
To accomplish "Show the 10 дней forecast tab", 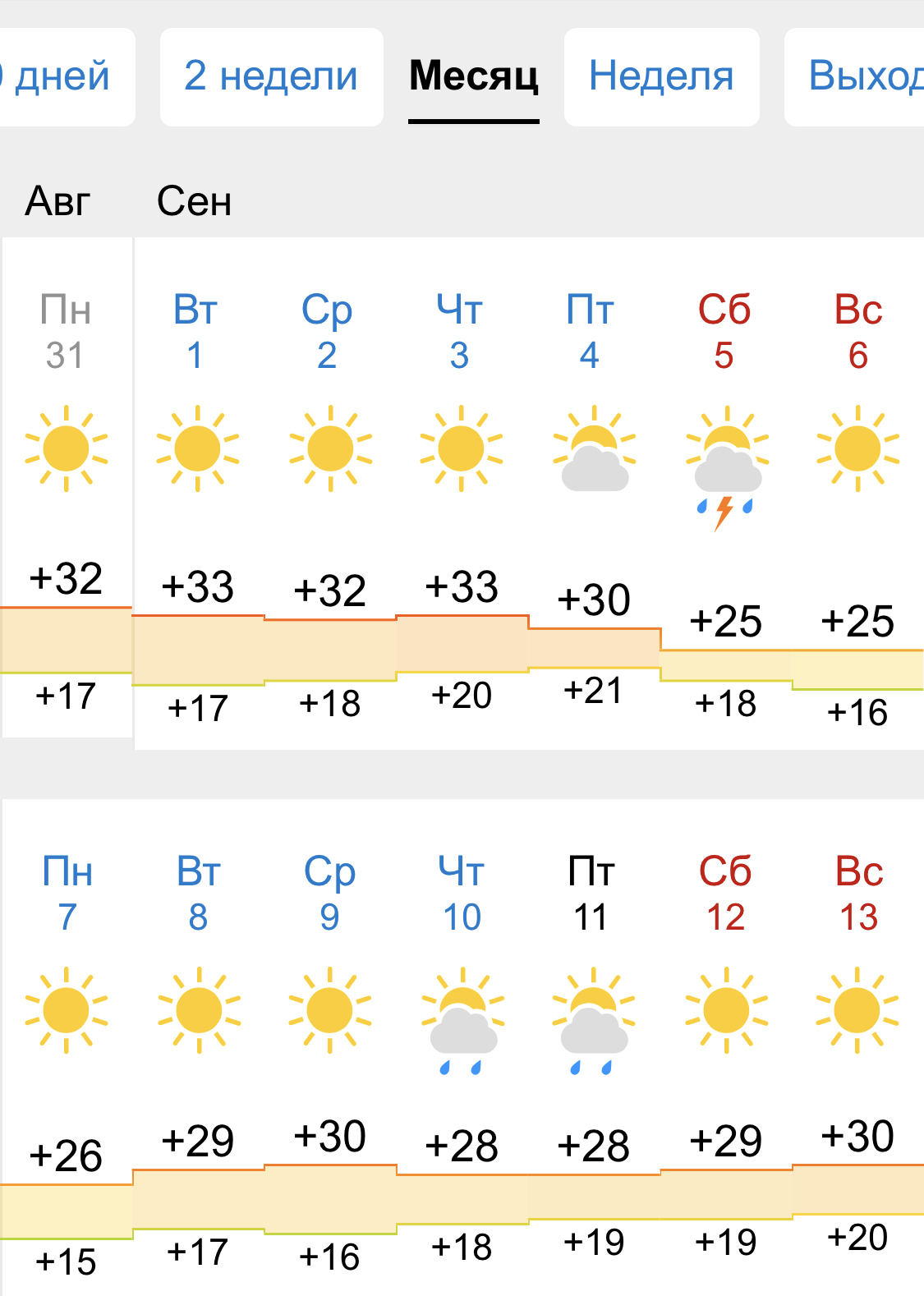I will (x=62, y=76).
